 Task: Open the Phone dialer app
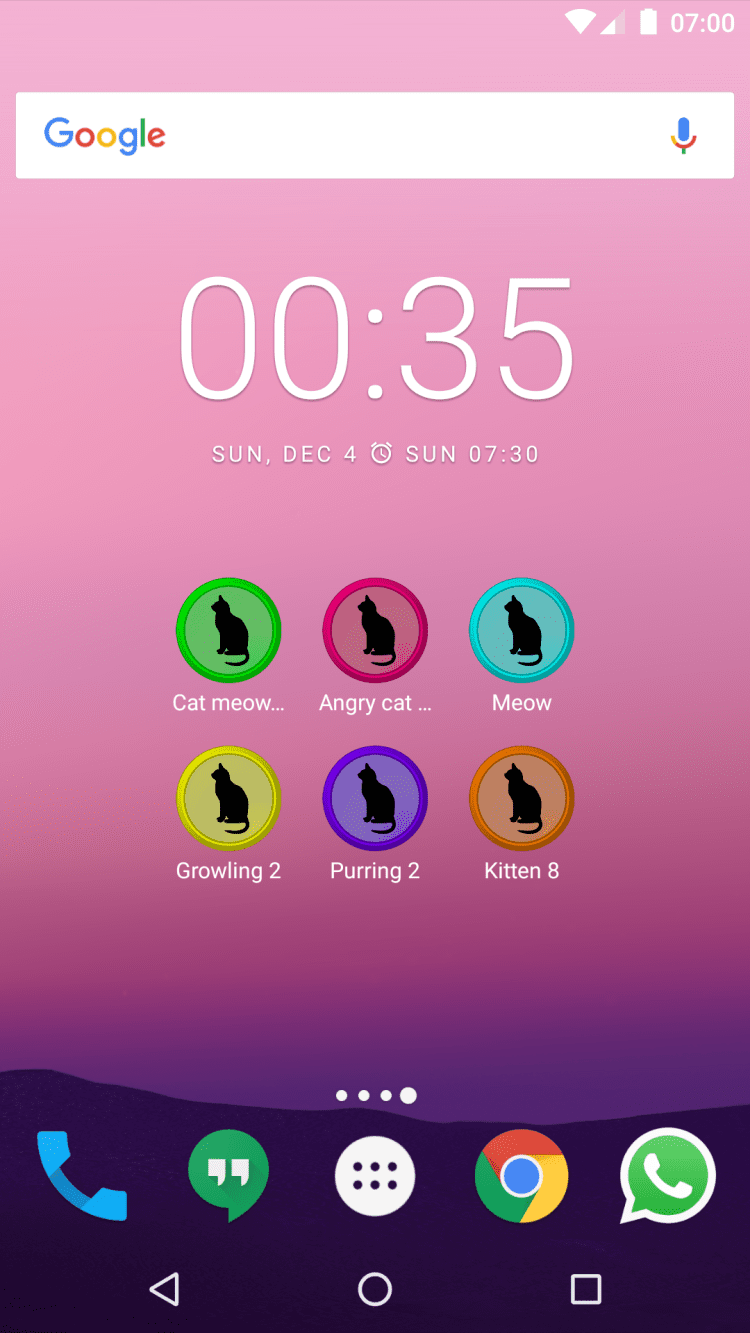[82, 1176]
